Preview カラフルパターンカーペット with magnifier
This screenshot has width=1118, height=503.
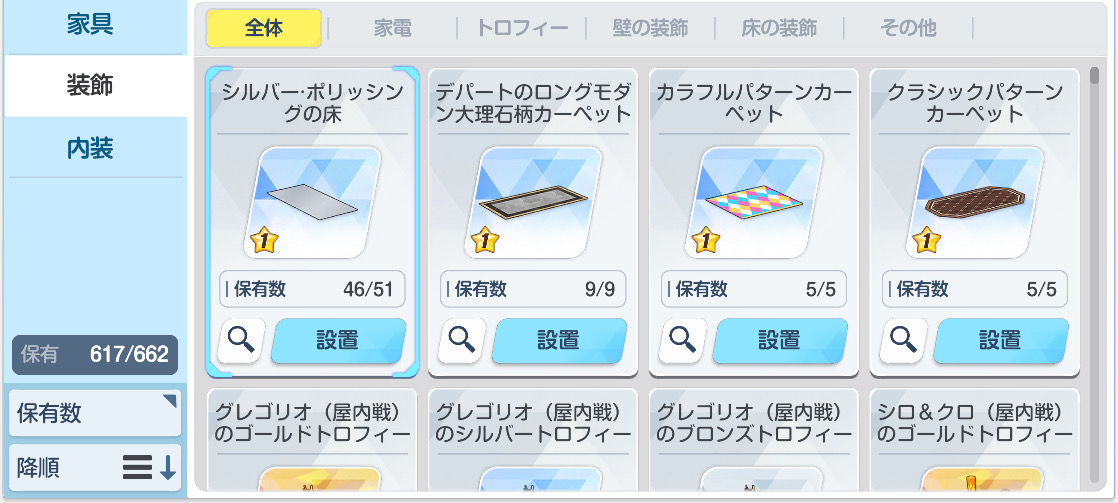tap(682, 340)
